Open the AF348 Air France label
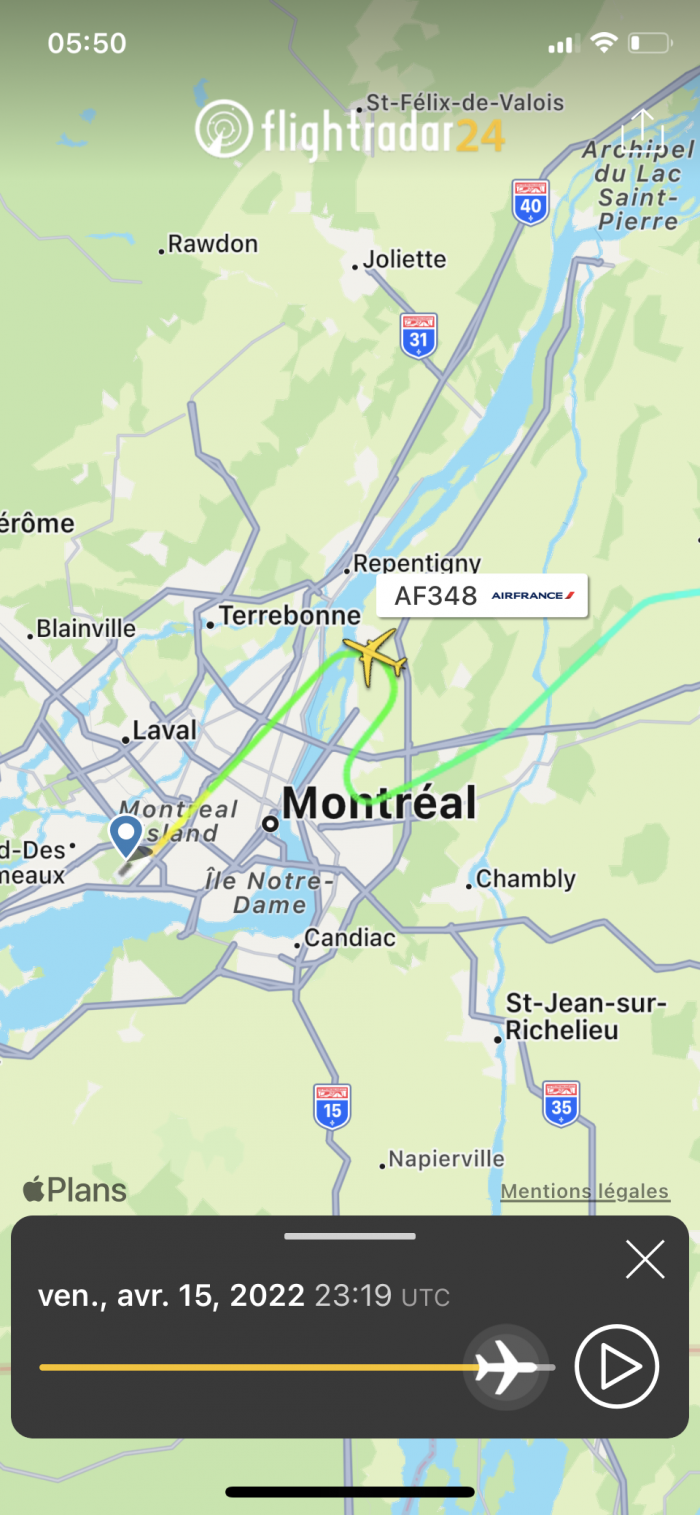The width and height of the screenshot is (700, 1515). click(482, 596)
